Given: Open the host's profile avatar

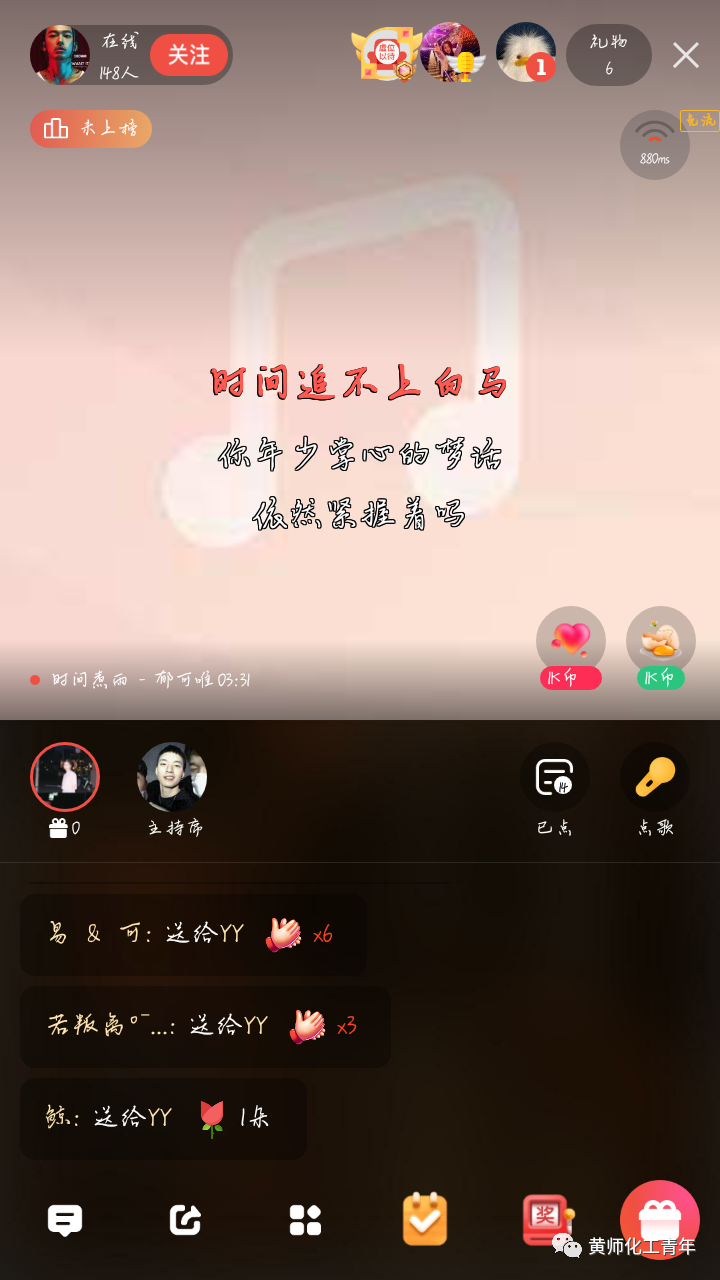Looking at the screenshot, I should tap(59, 55).
